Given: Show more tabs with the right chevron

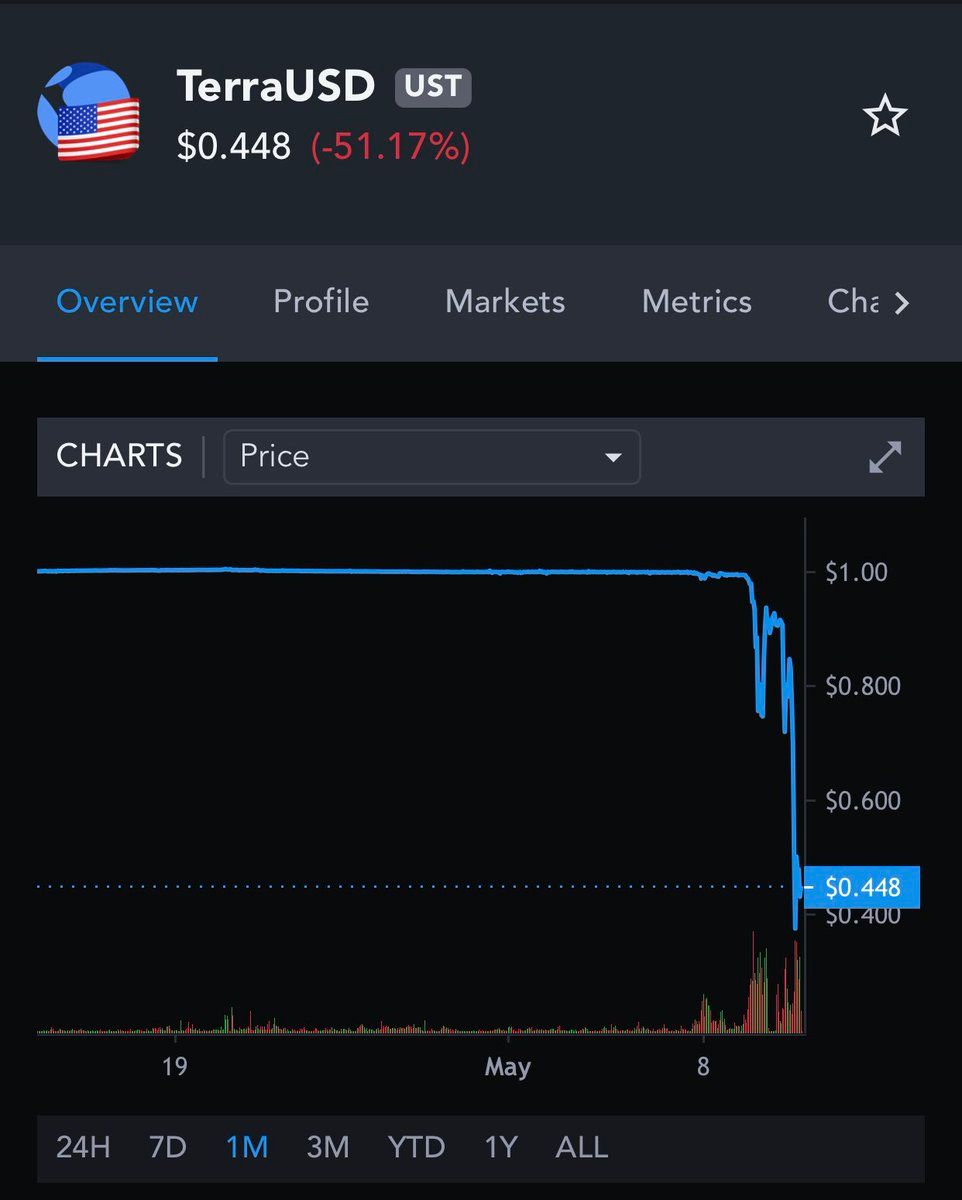Looking at the screenshot, I should pyautogui.click(x=901, y=303).
